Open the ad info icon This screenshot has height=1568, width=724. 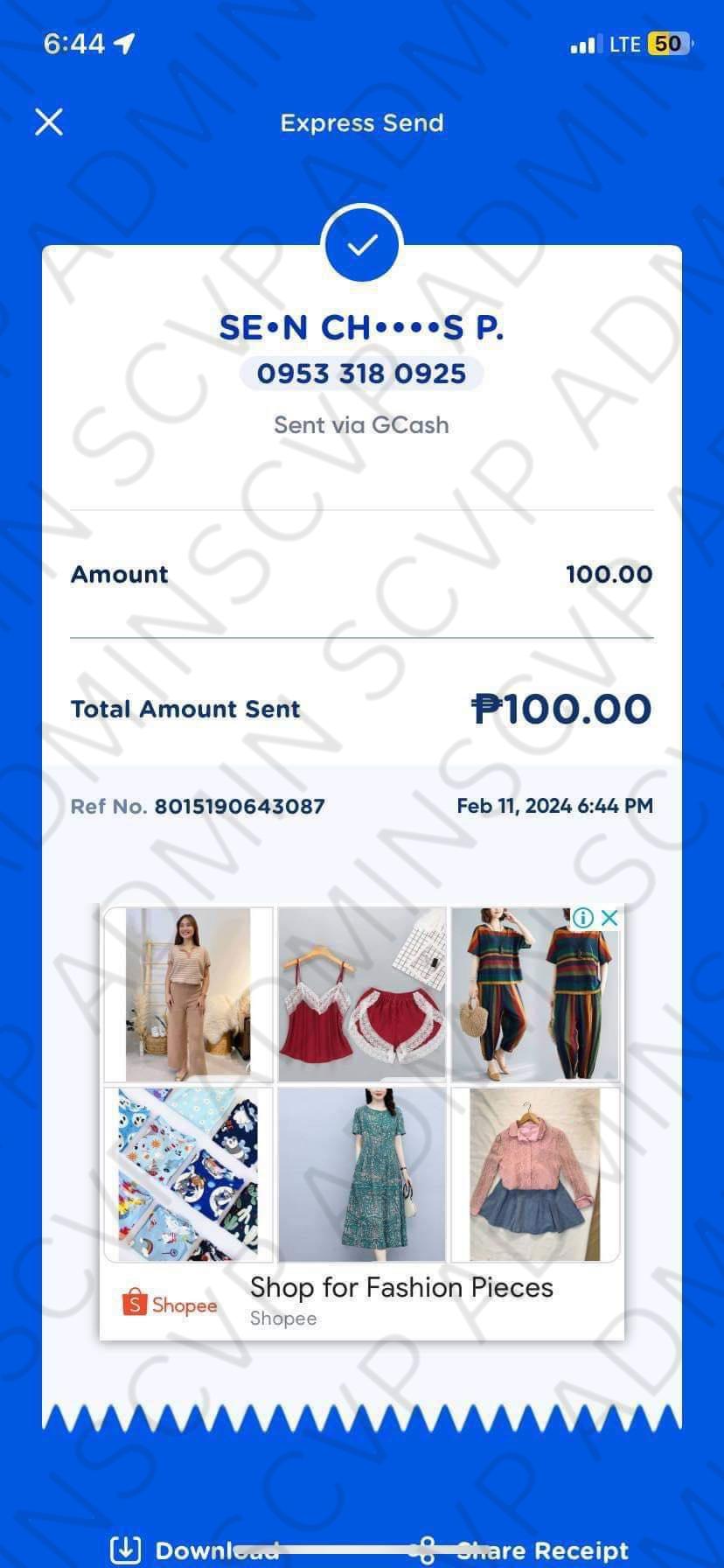click(583, 918)
